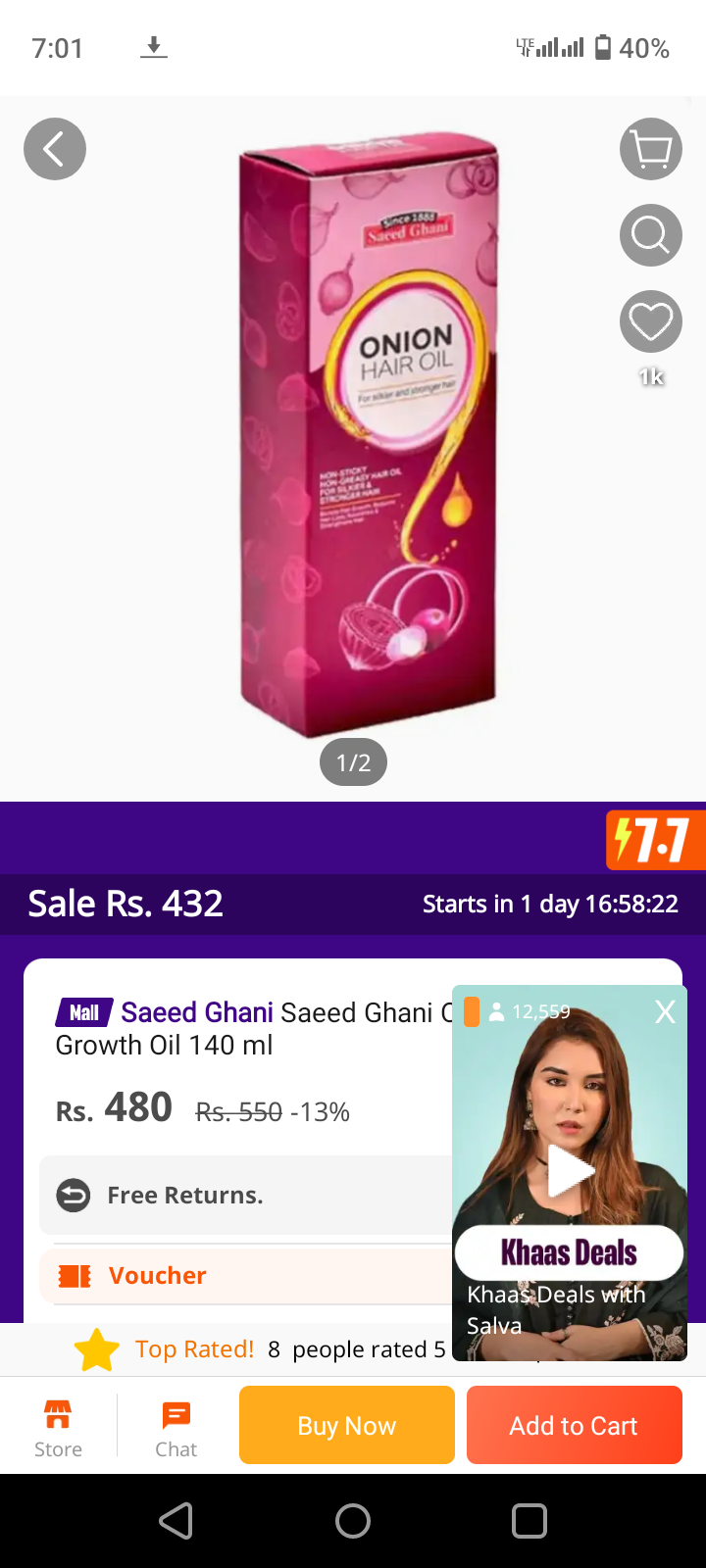The height and width of the screenshot is (1568, 706).
Task: Play the Khaas Deals with Salva video
Action: tap(570, 1171)
